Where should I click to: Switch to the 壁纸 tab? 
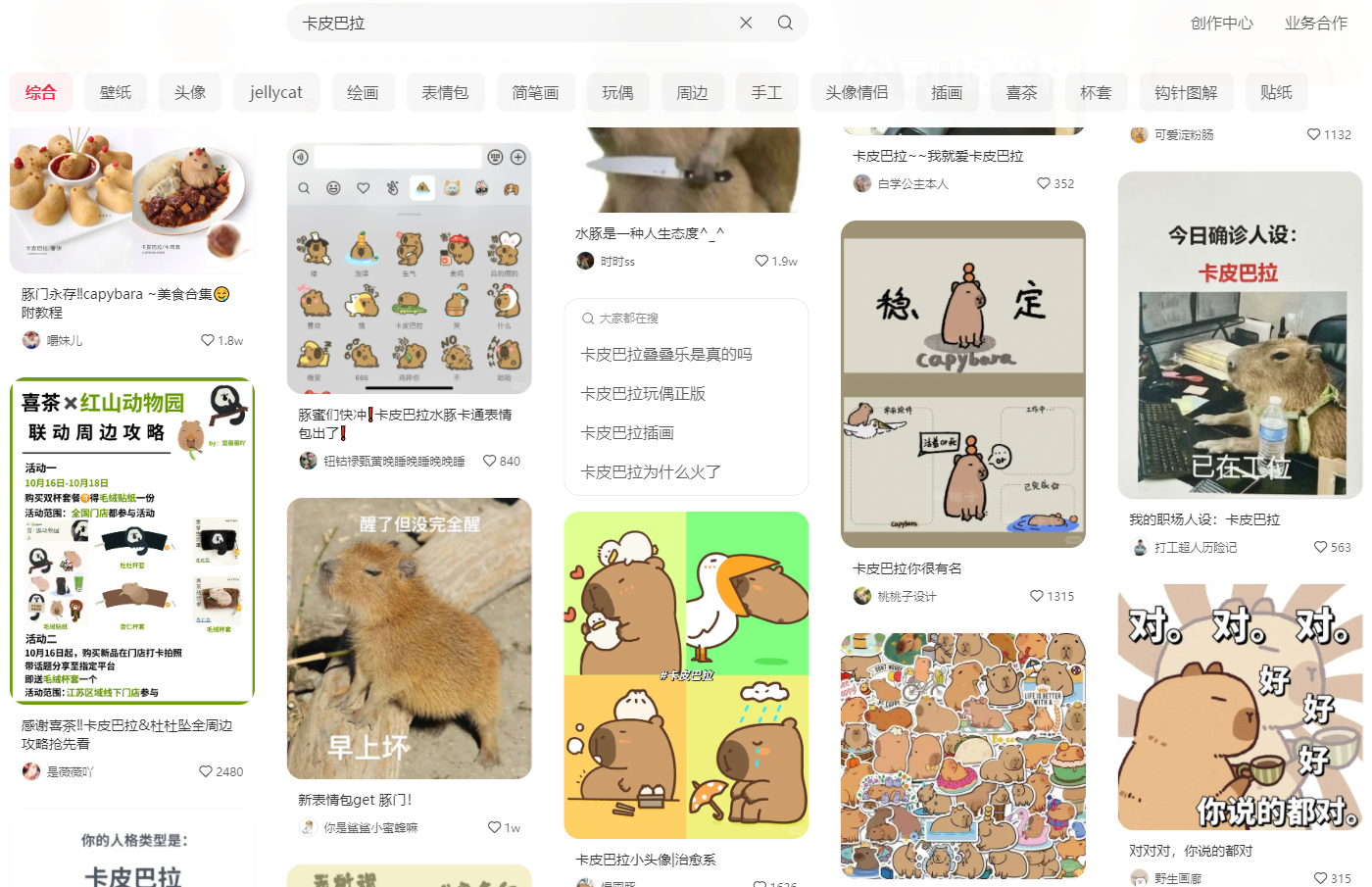point(116,92)
